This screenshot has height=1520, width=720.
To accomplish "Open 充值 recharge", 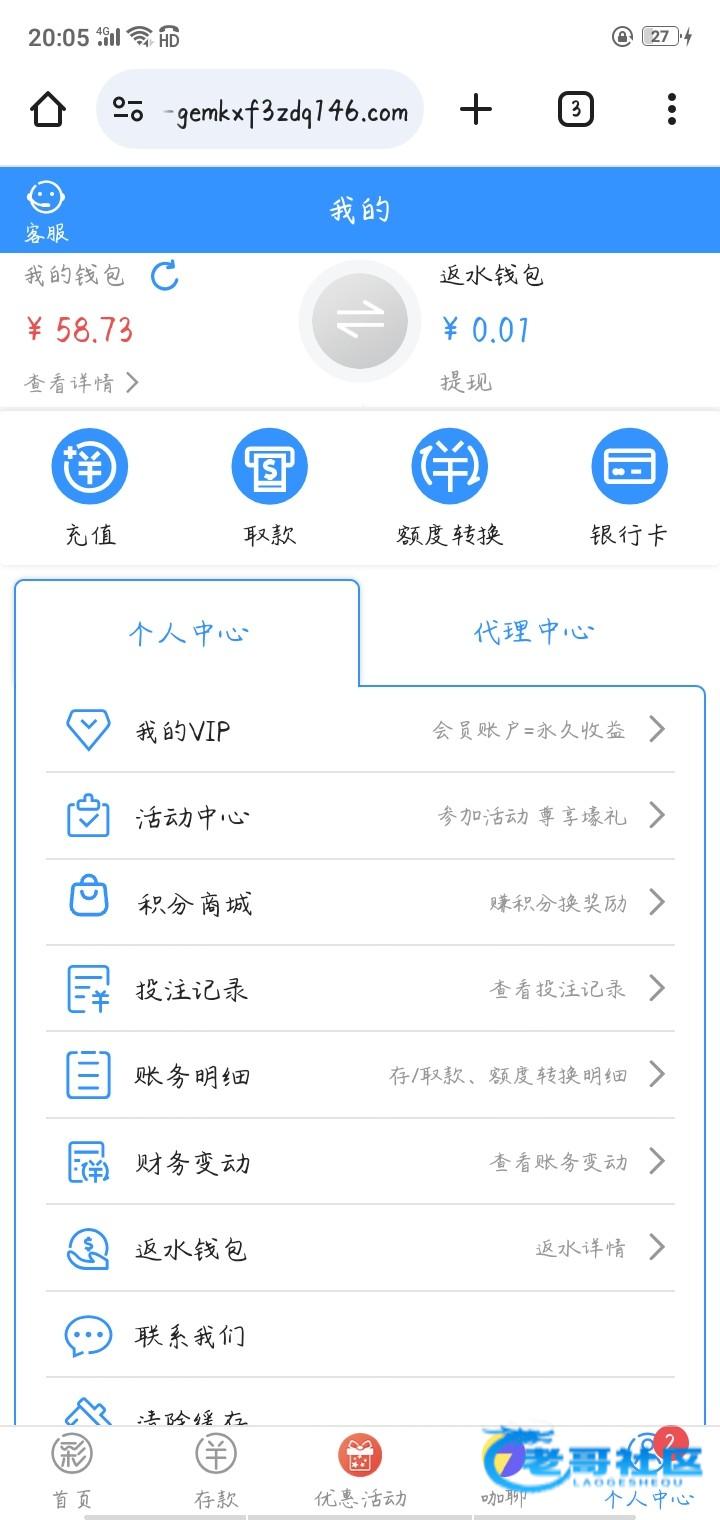I will point(90,488).
